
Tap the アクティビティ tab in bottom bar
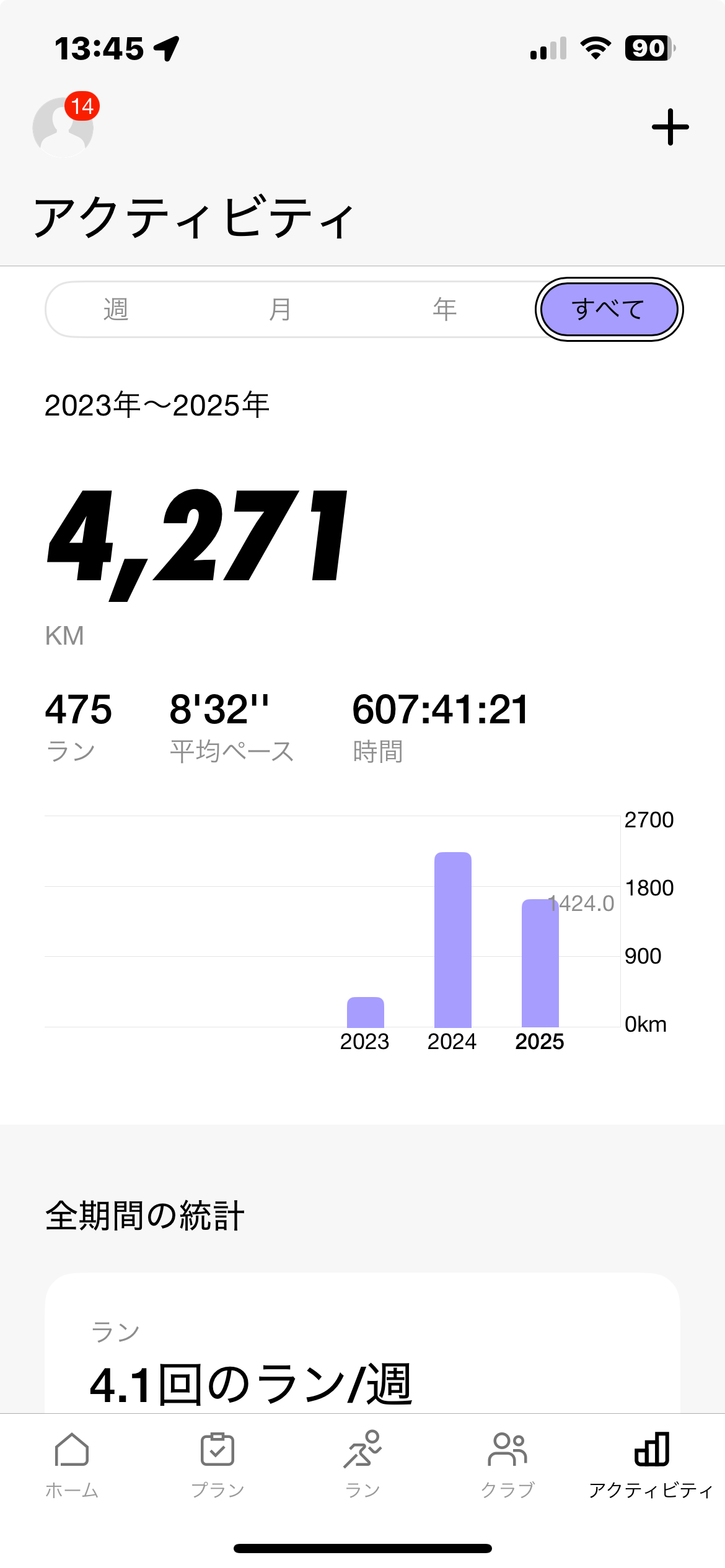(x=651, y=1464)
